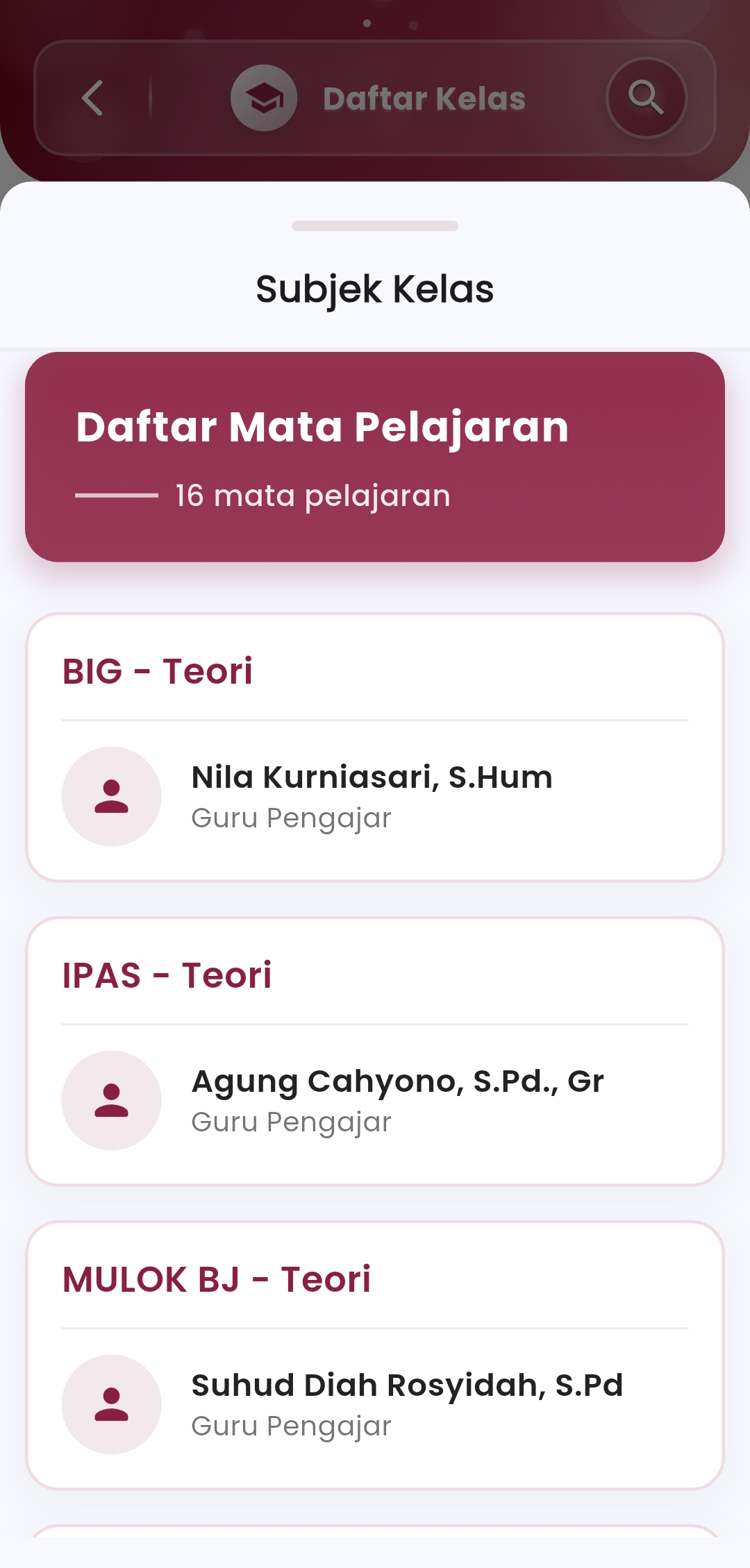This screenshot has height=1568, width=750.
Task: Open the BIG - Teori subject card
Action: 375,747
